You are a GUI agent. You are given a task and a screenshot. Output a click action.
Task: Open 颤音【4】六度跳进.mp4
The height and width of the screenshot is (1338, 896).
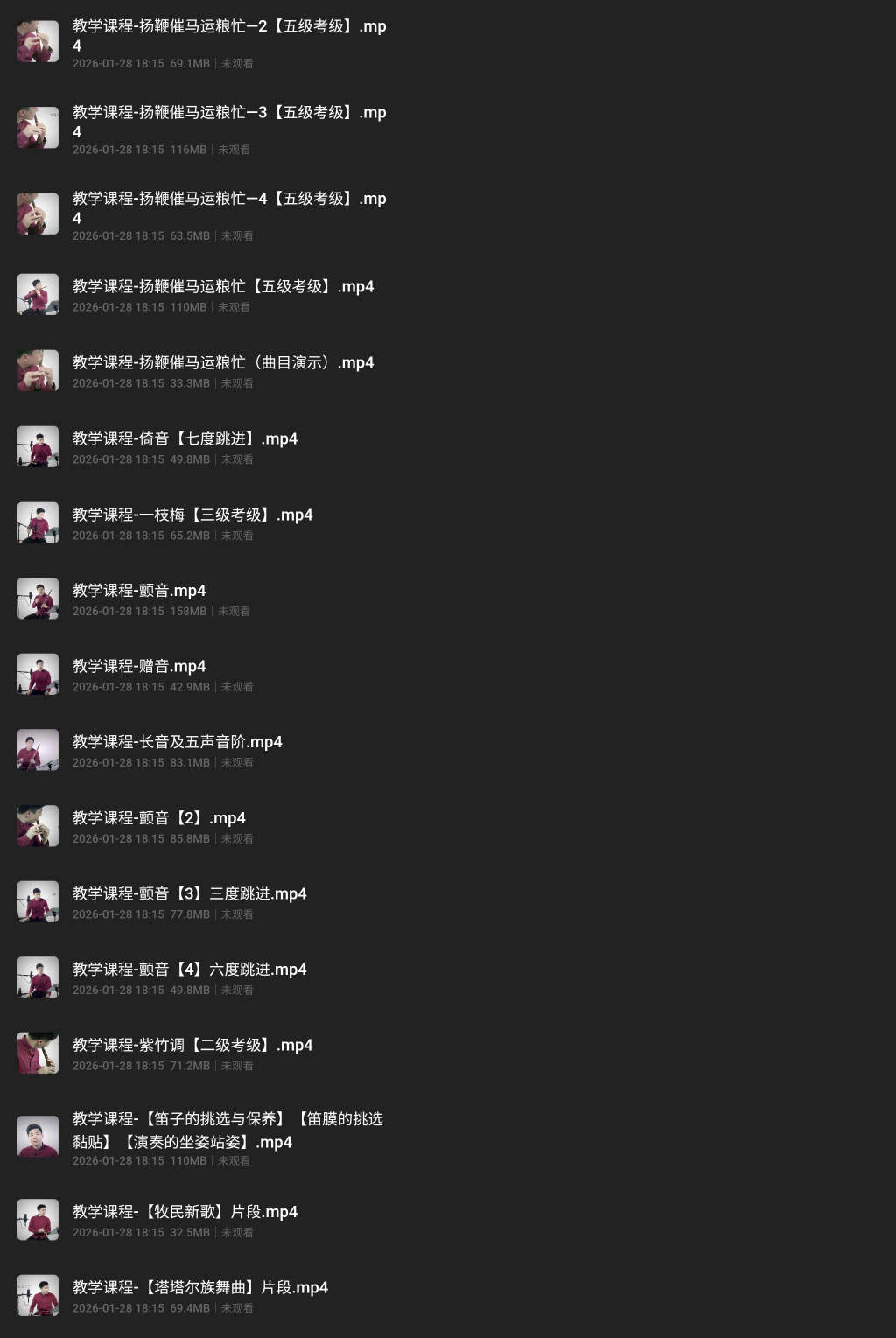[x=189, y=970]
